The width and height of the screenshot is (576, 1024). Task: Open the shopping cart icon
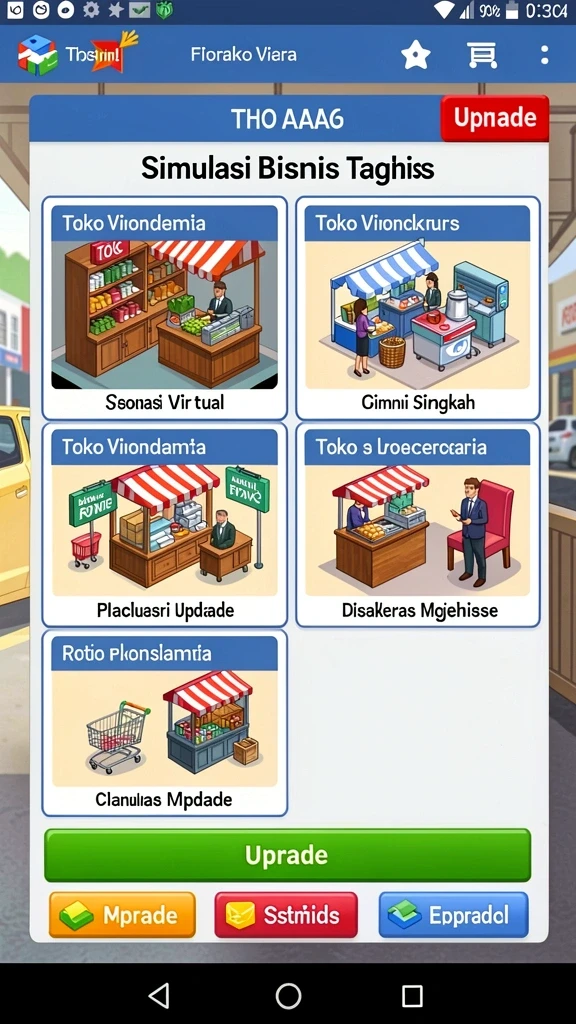482,55
